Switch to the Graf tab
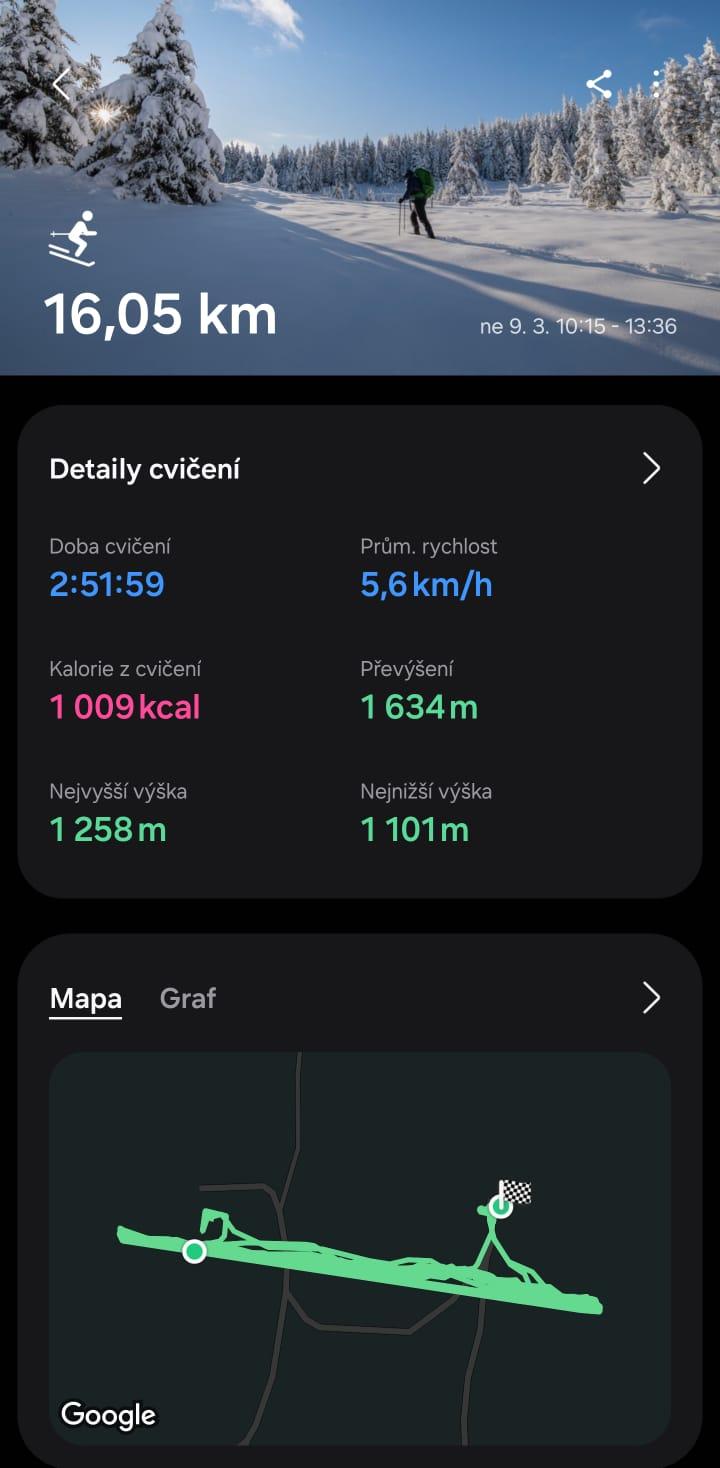 pyautogui.click(x=188, y=998)
